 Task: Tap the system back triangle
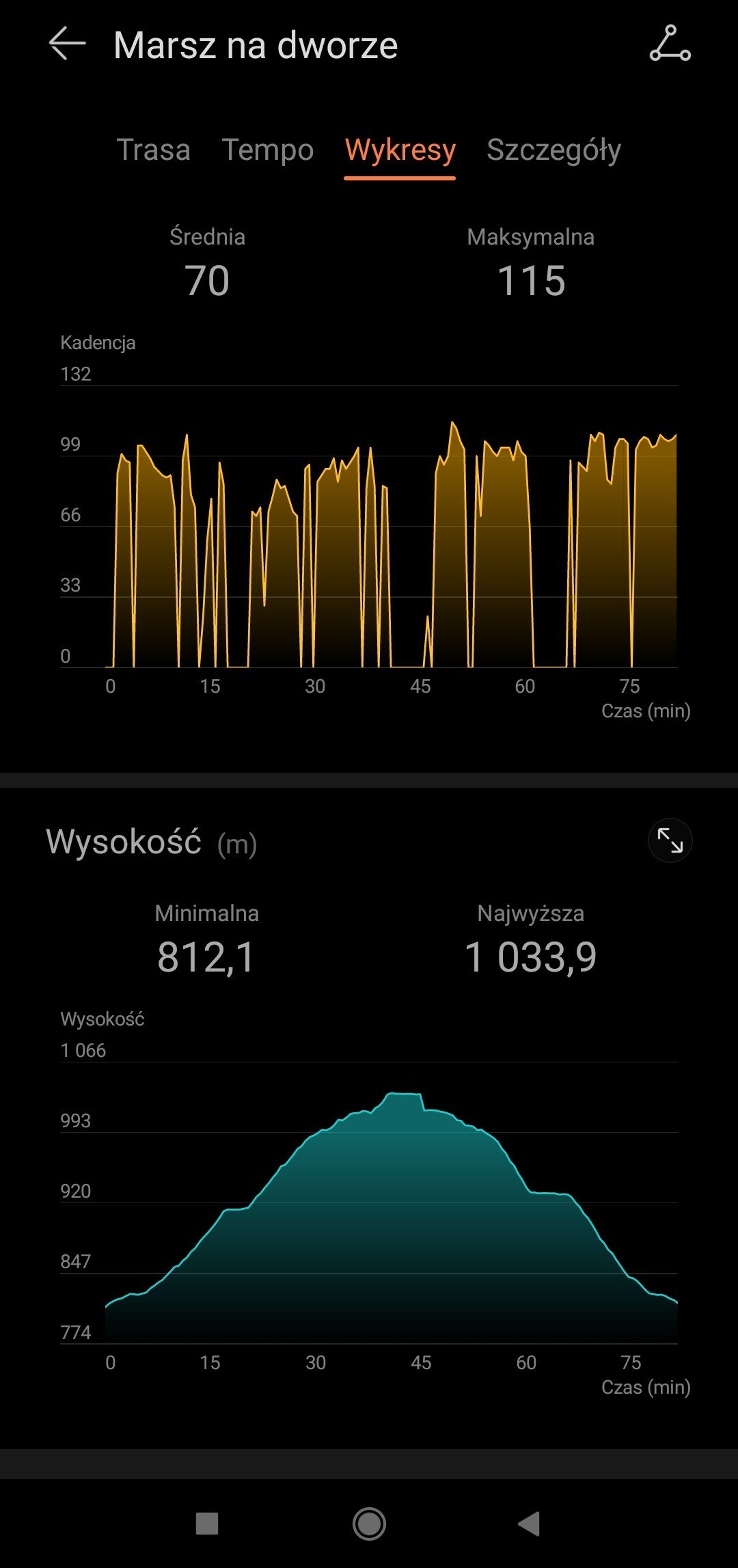[529, 1524]
